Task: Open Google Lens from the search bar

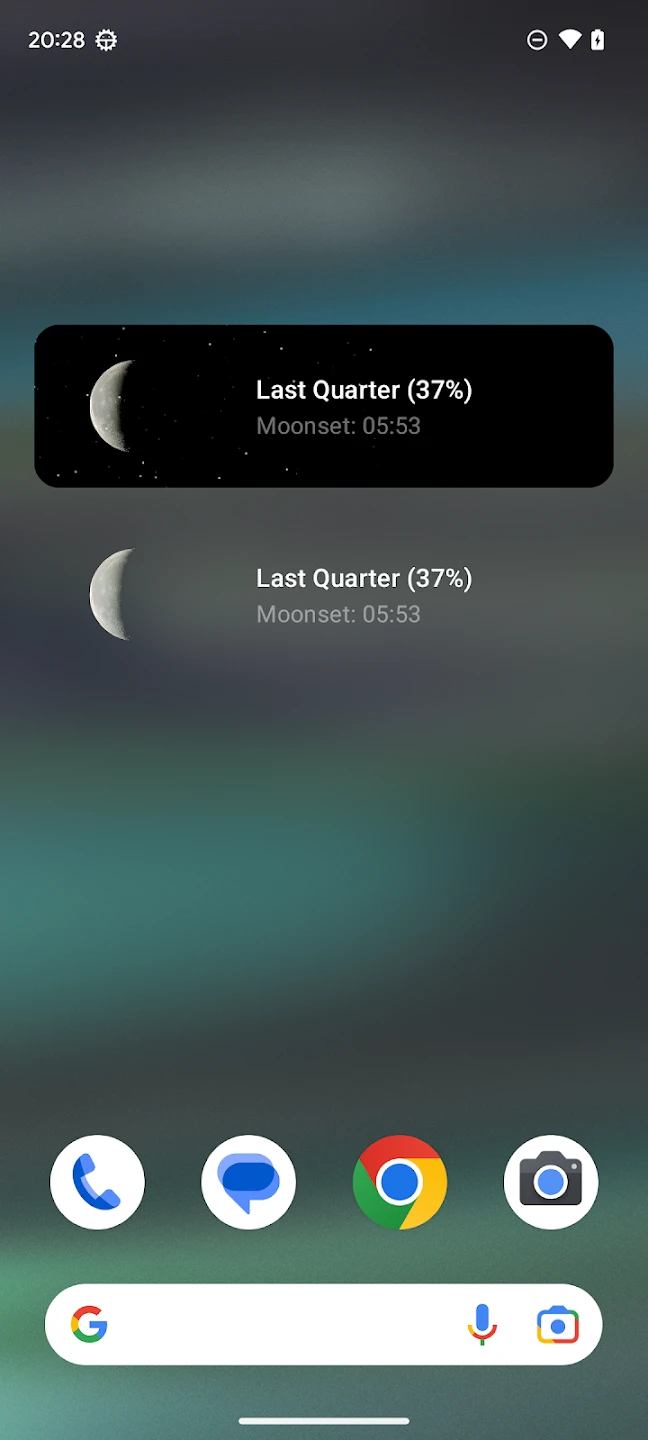Action: 558,1325
